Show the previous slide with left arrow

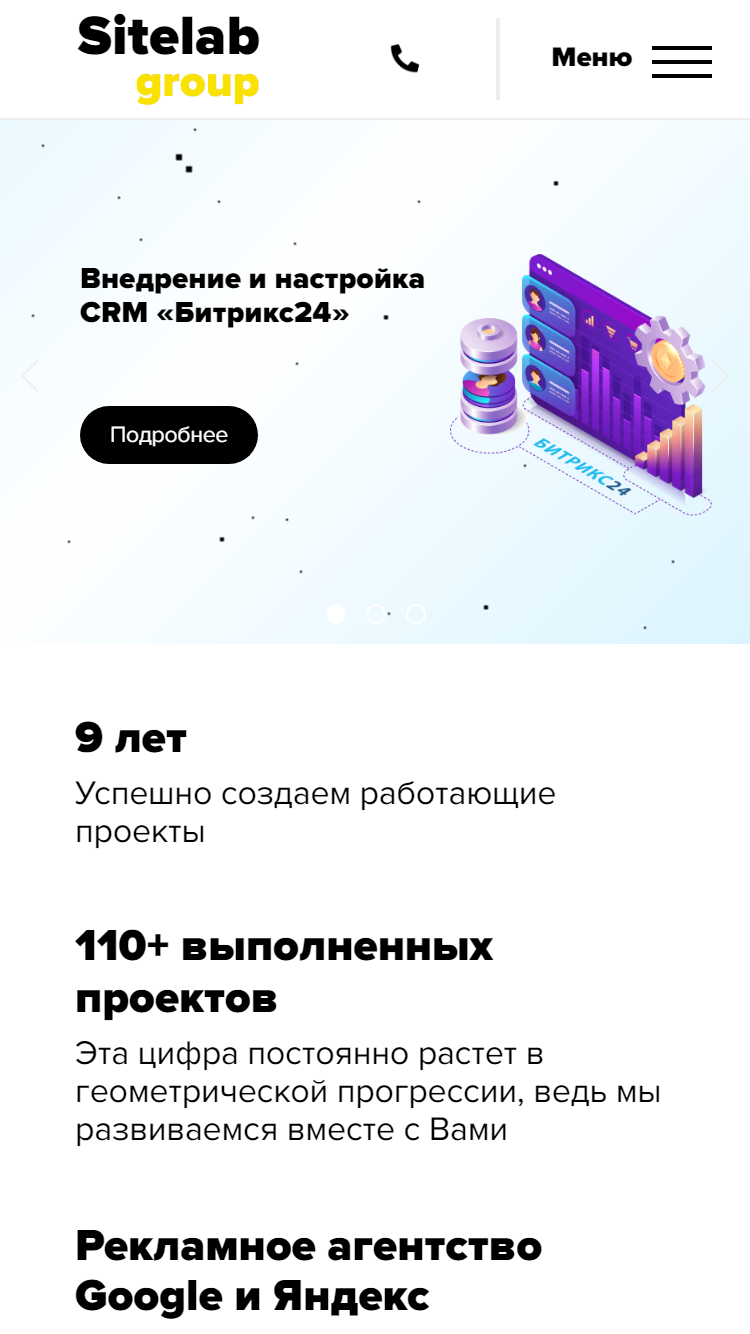[30, 376]
